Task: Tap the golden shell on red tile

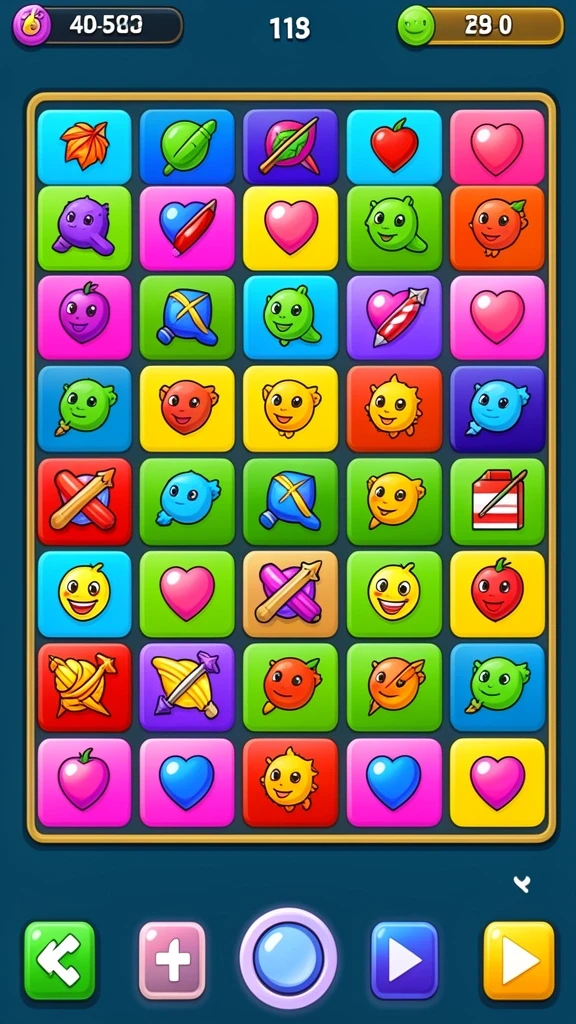Action: pyautogui.click(x=84, y=687)
